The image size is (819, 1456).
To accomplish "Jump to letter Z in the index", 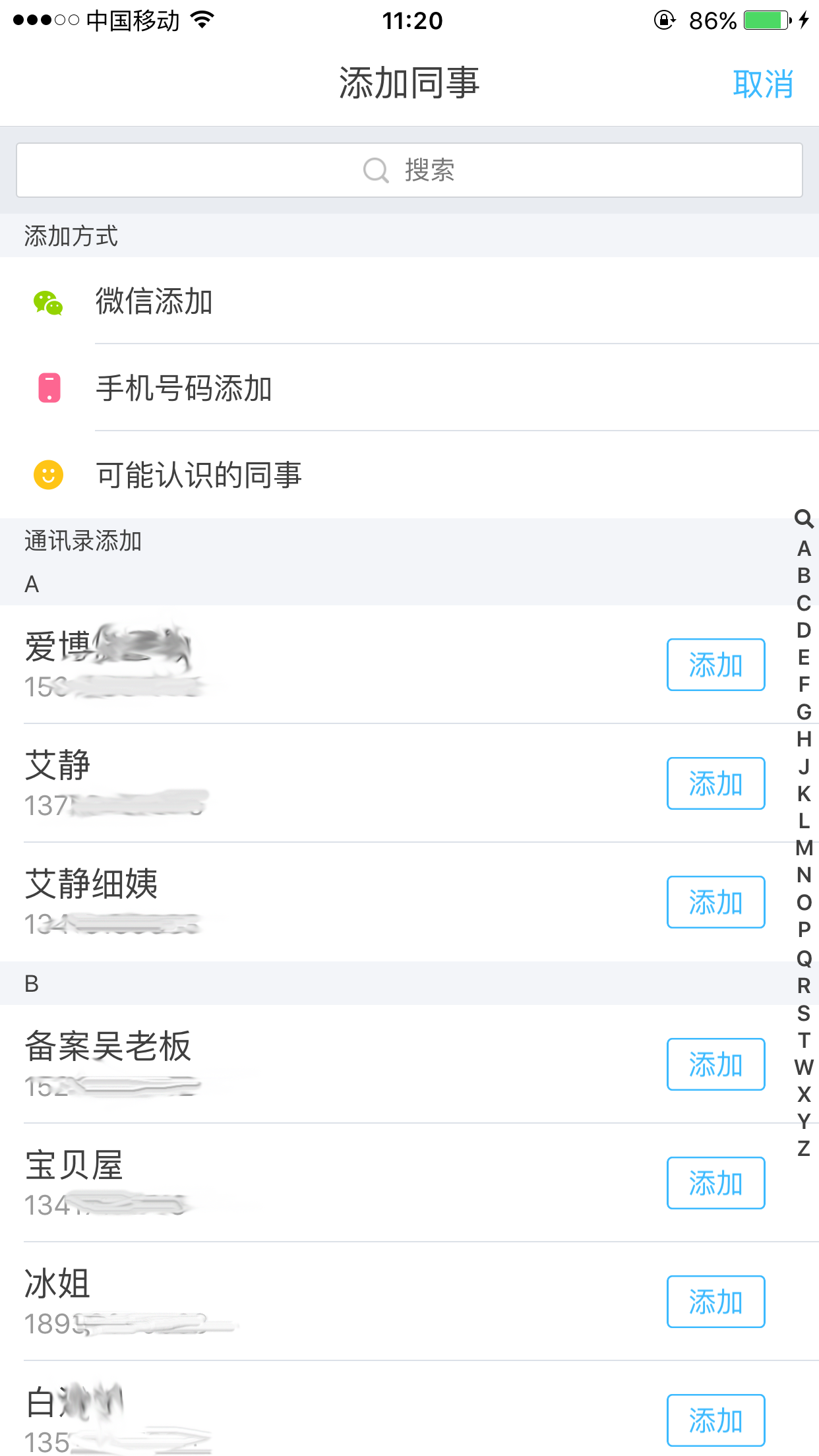I will click(x=804, y=1149).
